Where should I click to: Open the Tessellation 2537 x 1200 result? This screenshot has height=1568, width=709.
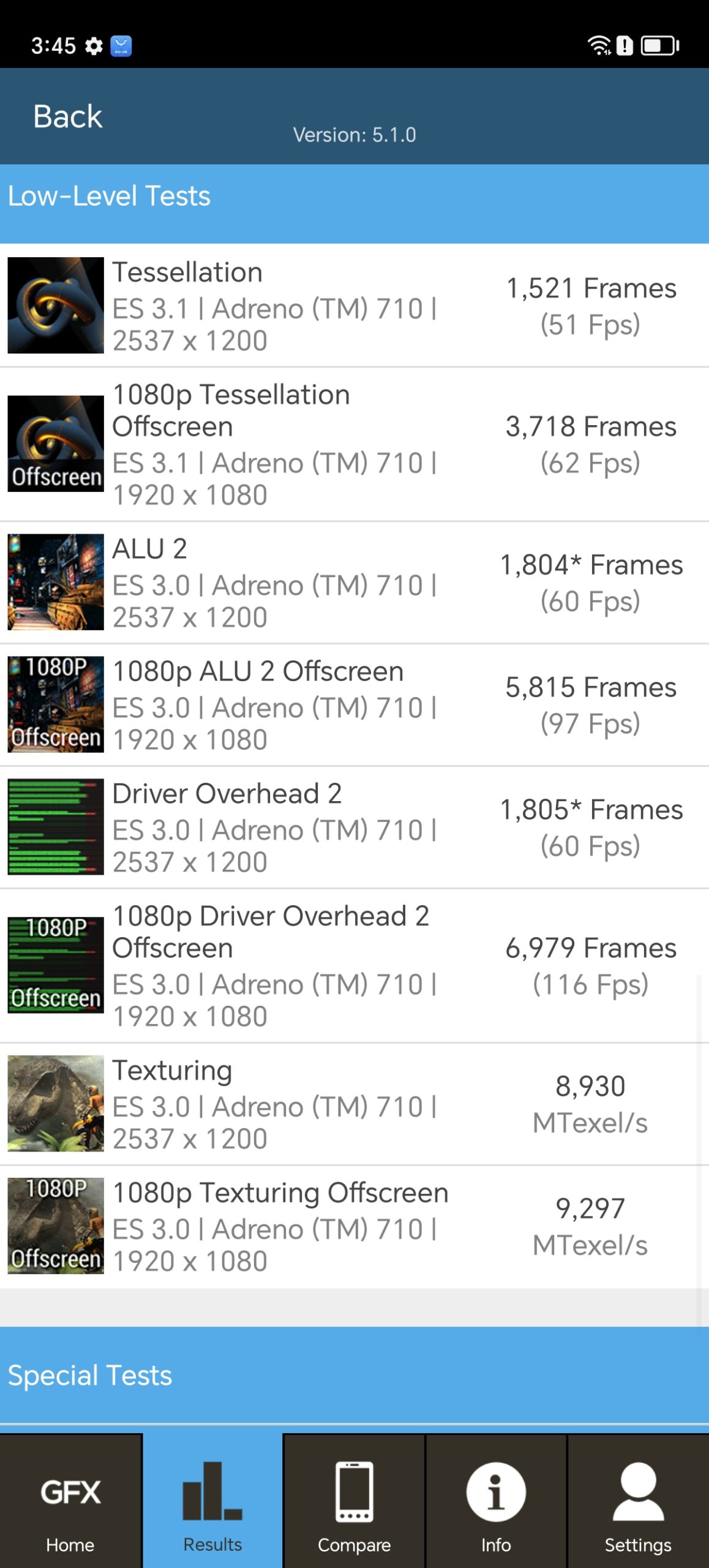354,306
